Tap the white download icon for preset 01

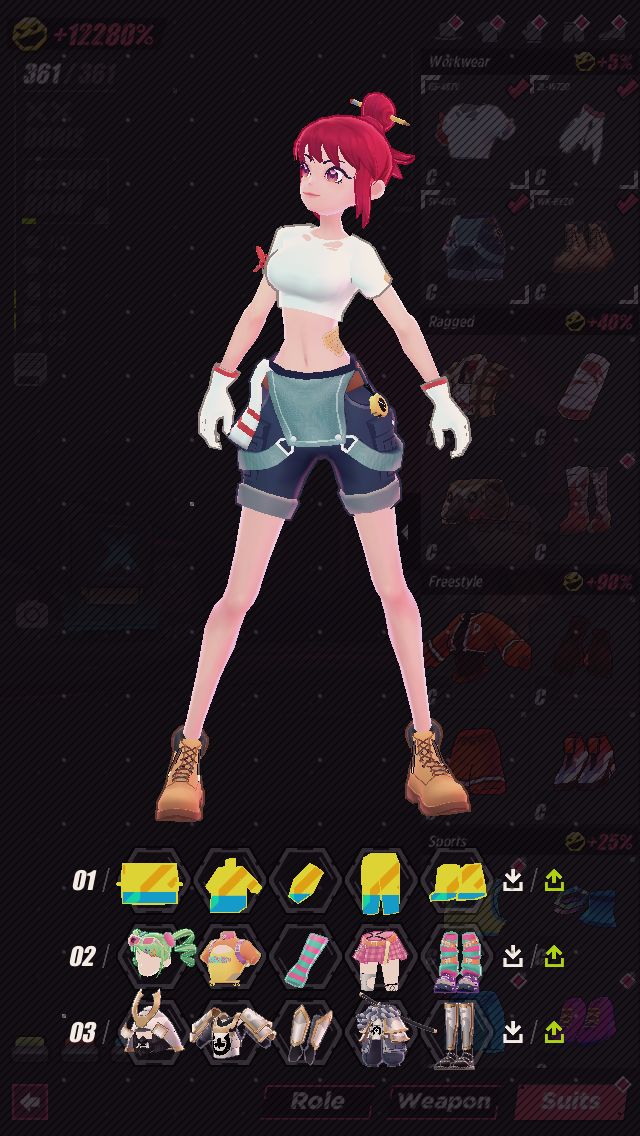point(512,880)
